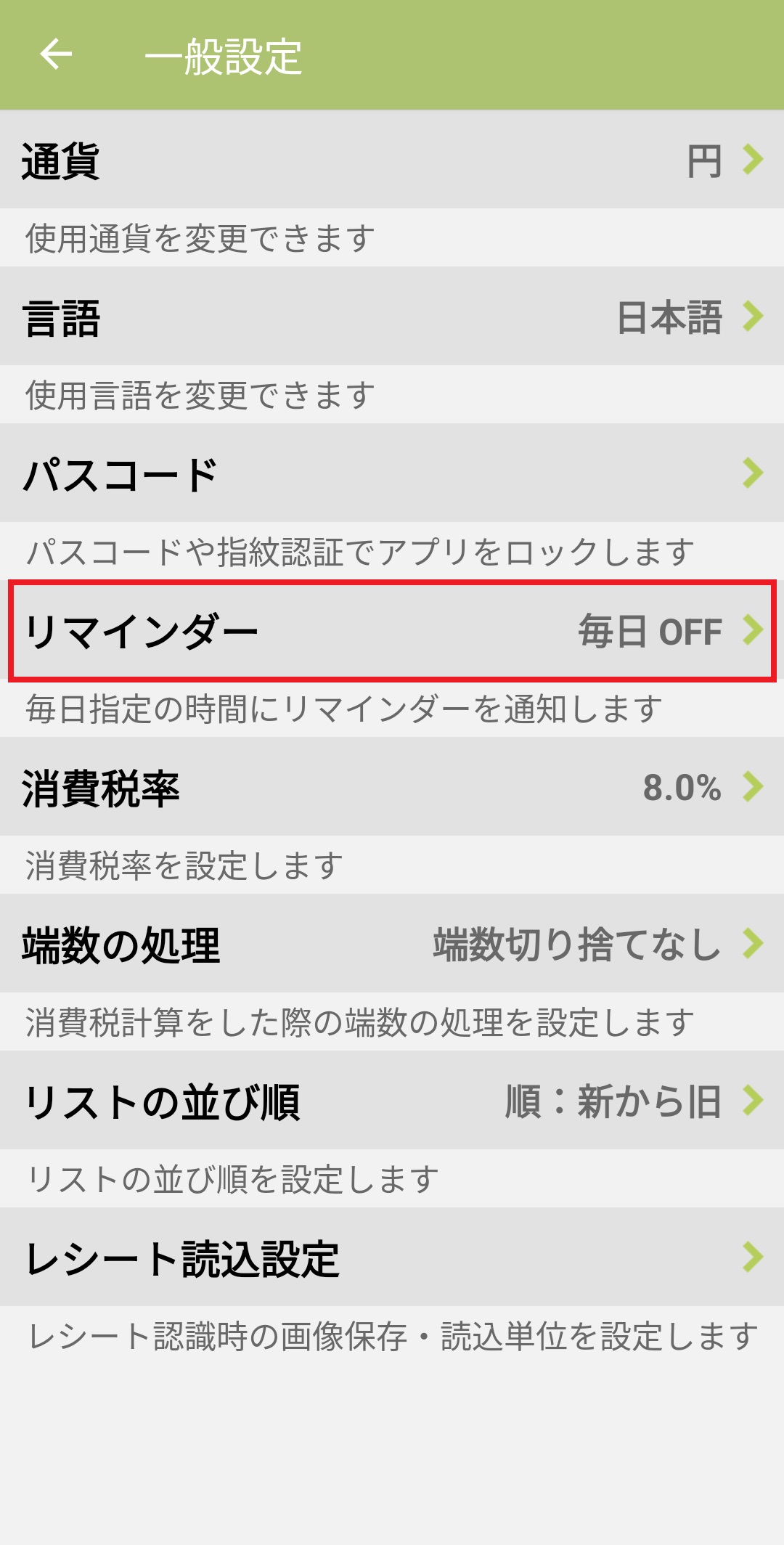The image size is (784, 1545).
Task: Go back from 一般設定 screen
Action: [56, 54]
